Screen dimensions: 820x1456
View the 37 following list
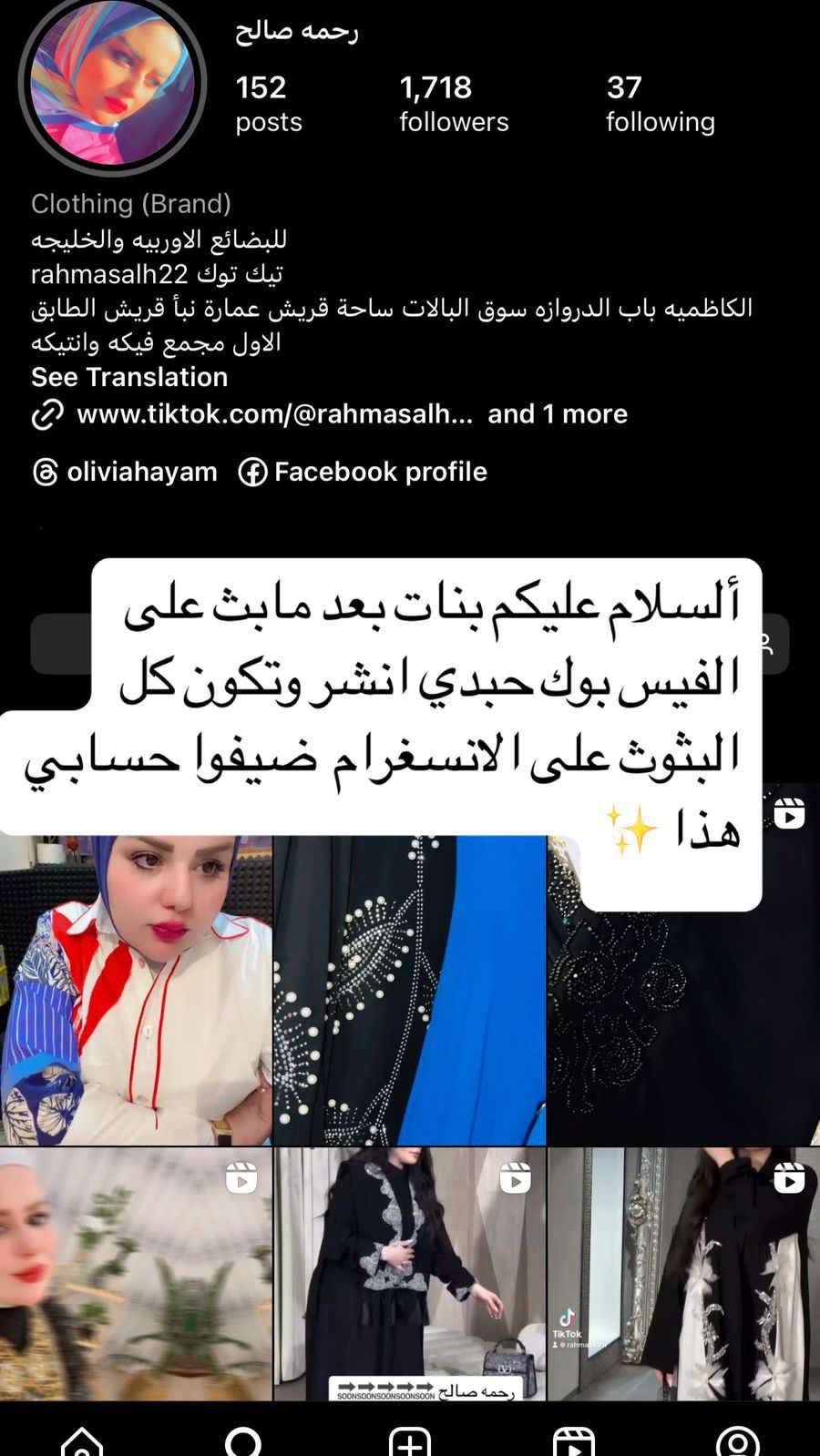click(660, 103)
